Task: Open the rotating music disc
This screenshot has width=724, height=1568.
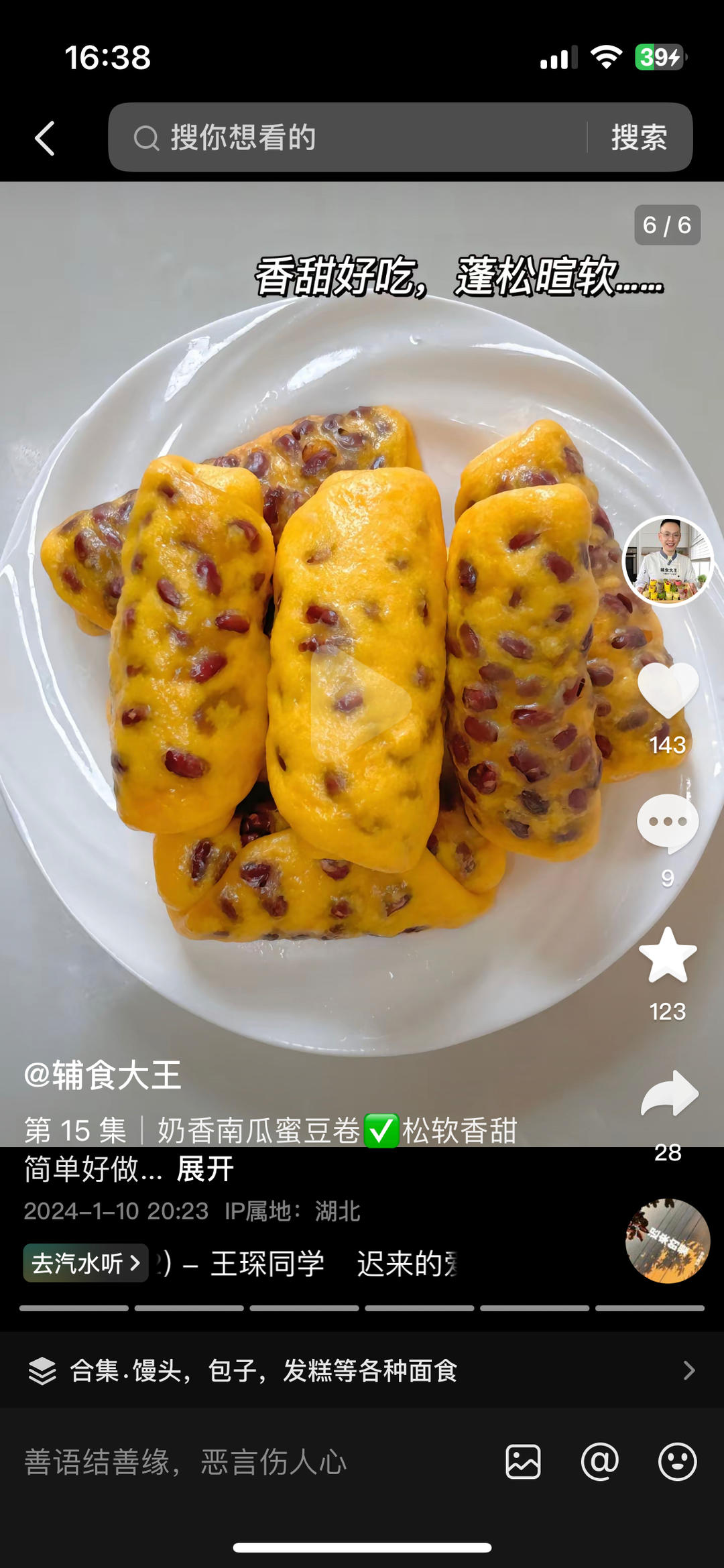Action: click(x=667, y=1241)
